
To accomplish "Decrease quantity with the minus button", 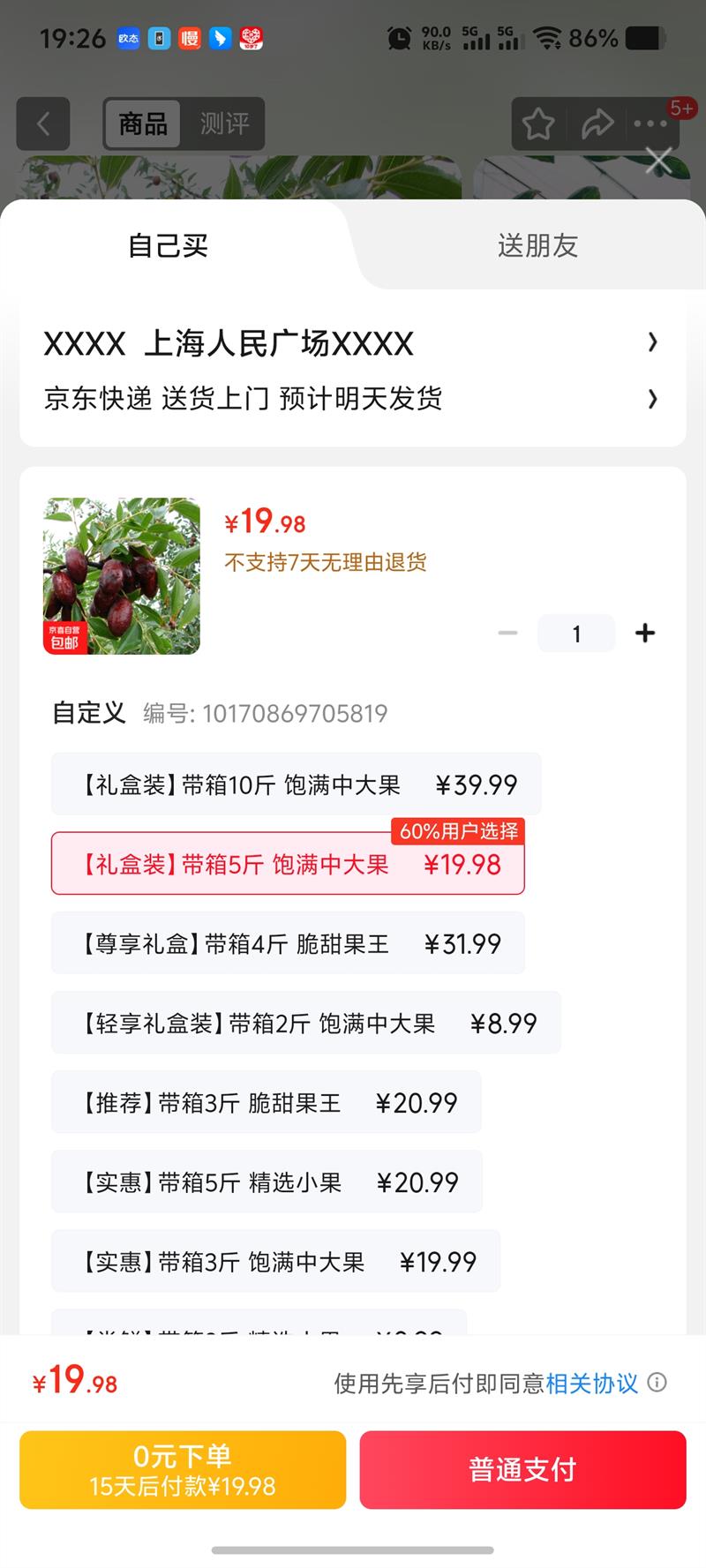I will pyautogui.click(x=507, y=633).
